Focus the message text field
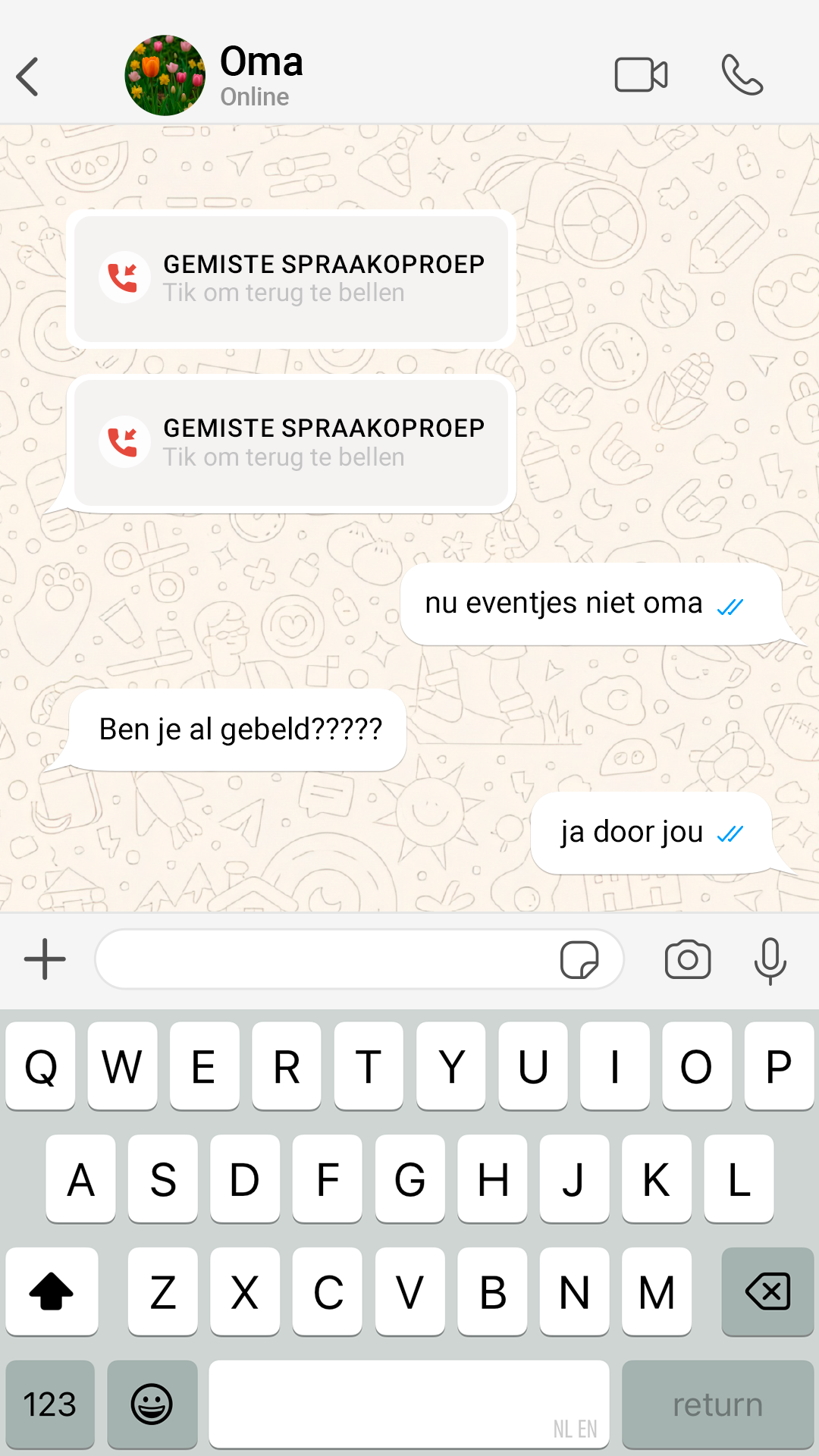Screen dimensions: 819x1456 (x=326, y=959)
